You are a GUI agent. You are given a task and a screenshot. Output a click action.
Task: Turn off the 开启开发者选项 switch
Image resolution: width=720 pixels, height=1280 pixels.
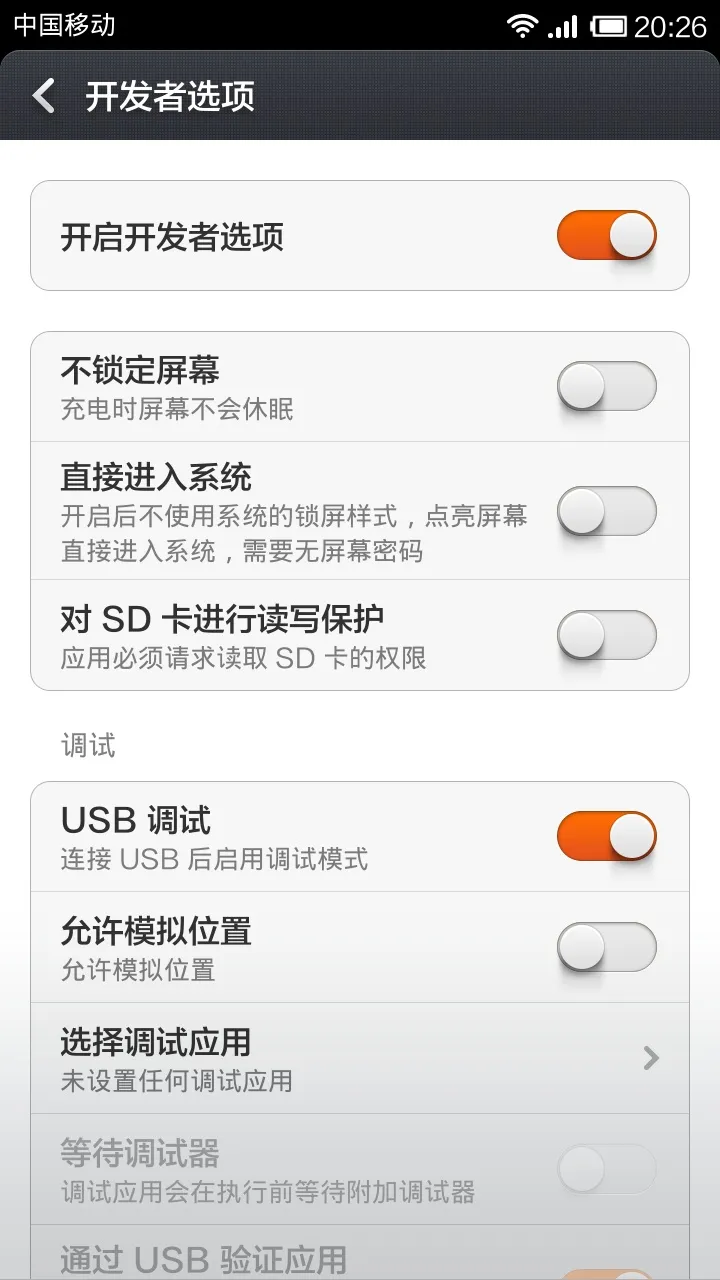[606, 236]
